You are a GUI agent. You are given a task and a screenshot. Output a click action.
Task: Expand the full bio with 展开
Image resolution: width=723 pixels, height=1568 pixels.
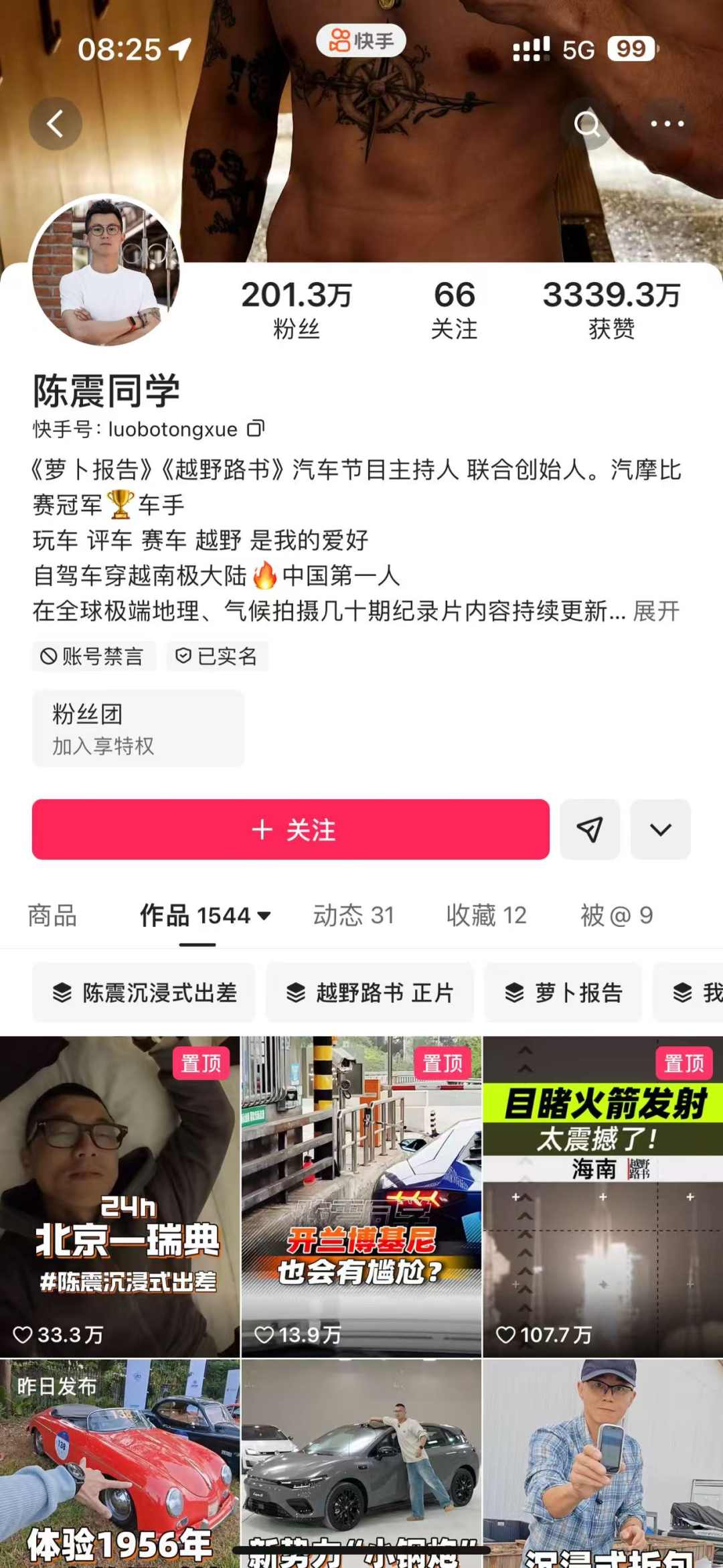point(656,611)
